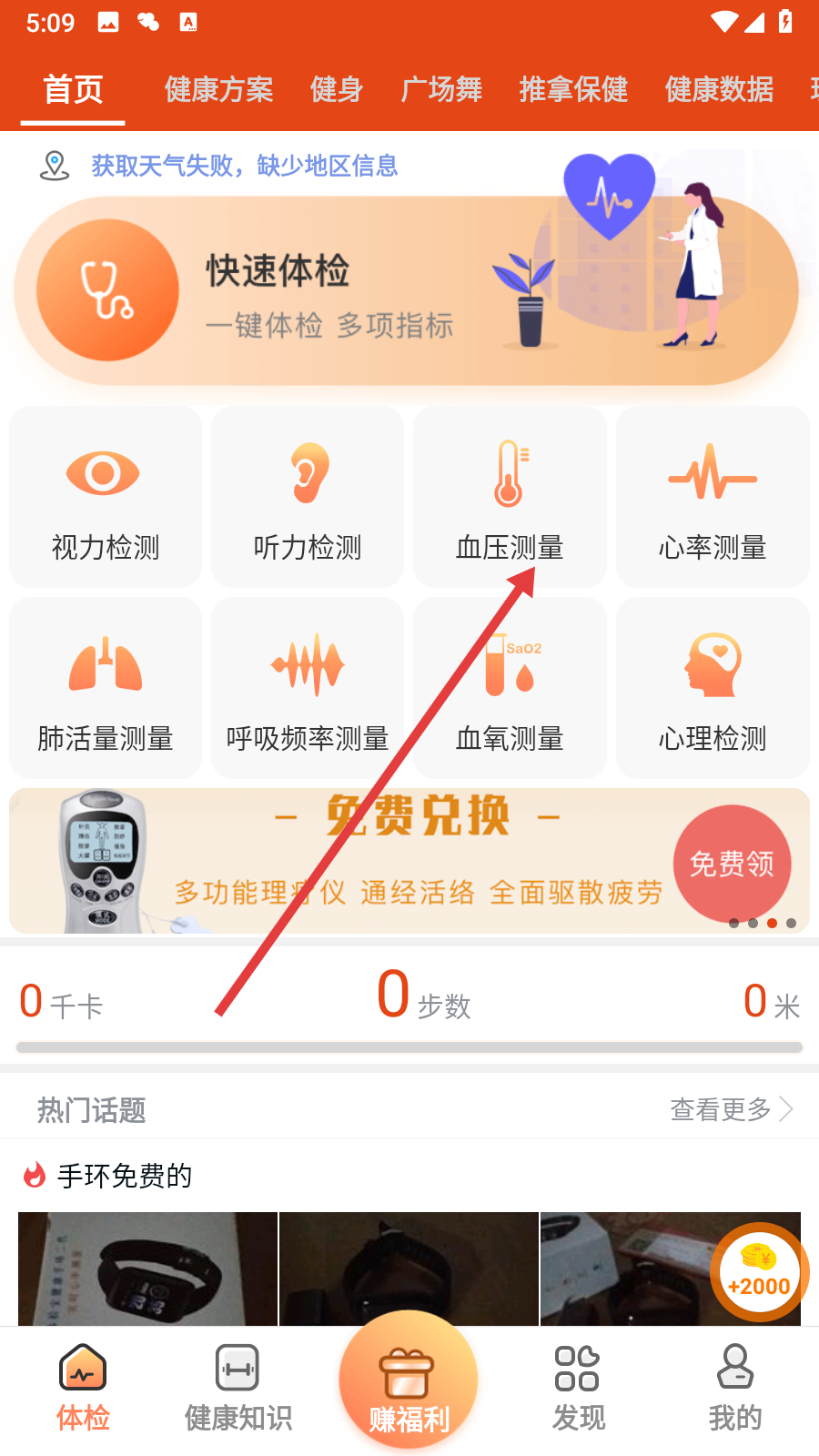Switch to 健康知识 bottom tab
The image size is (819, 1456).
[238, 1388]
